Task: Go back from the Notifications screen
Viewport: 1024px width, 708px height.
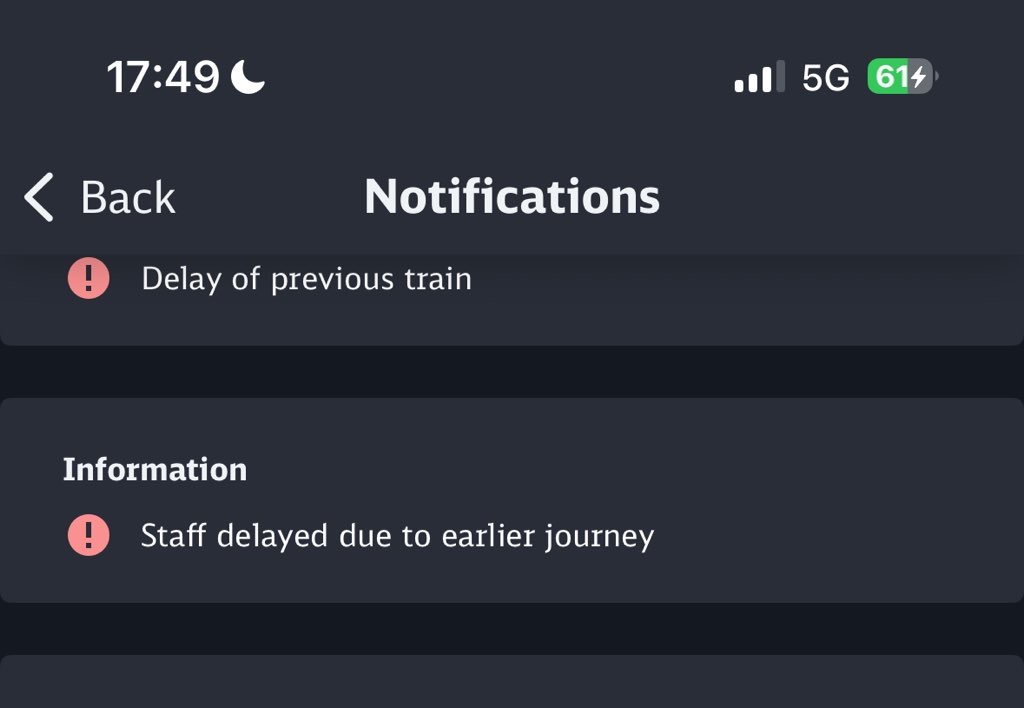Action: [100, 197]
